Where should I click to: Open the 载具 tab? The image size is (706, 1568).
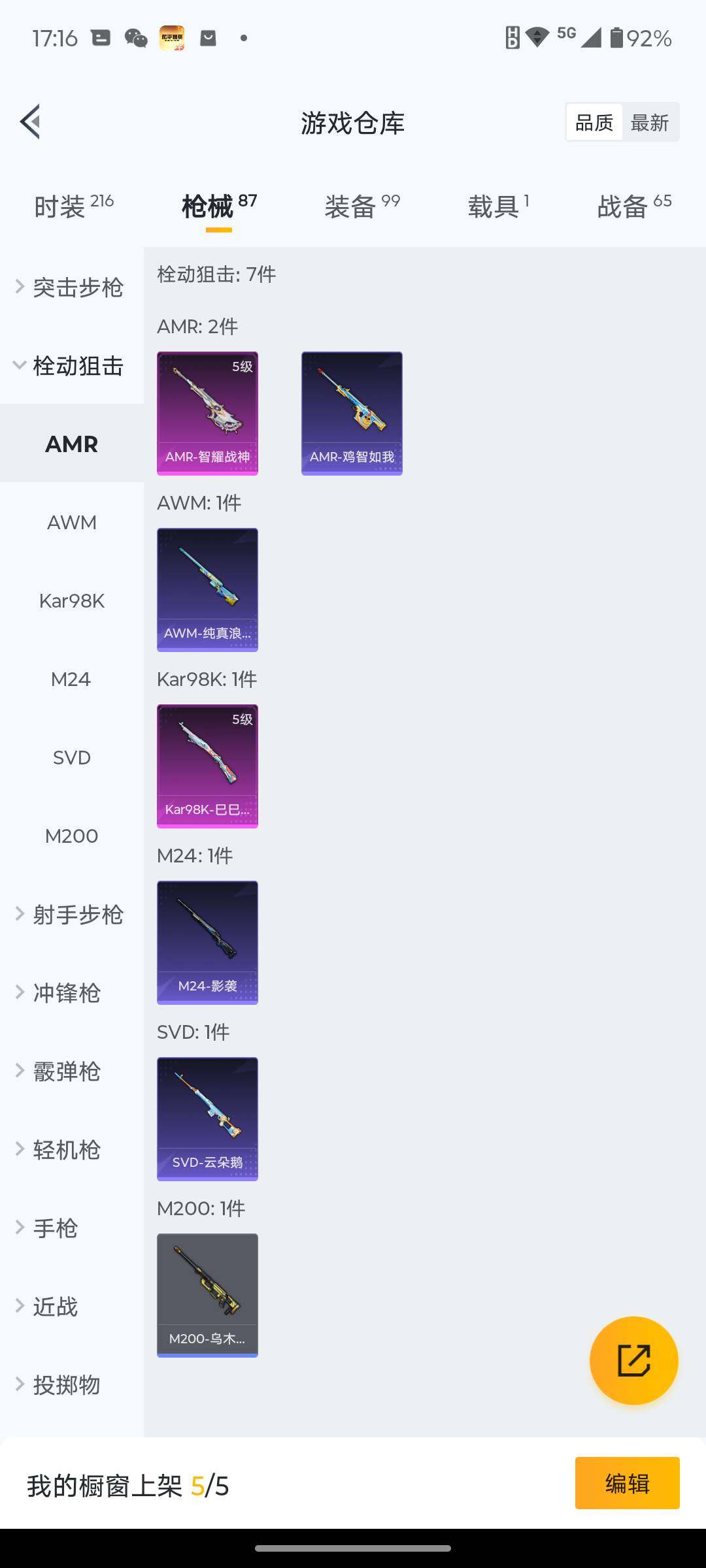click(498, 206)
